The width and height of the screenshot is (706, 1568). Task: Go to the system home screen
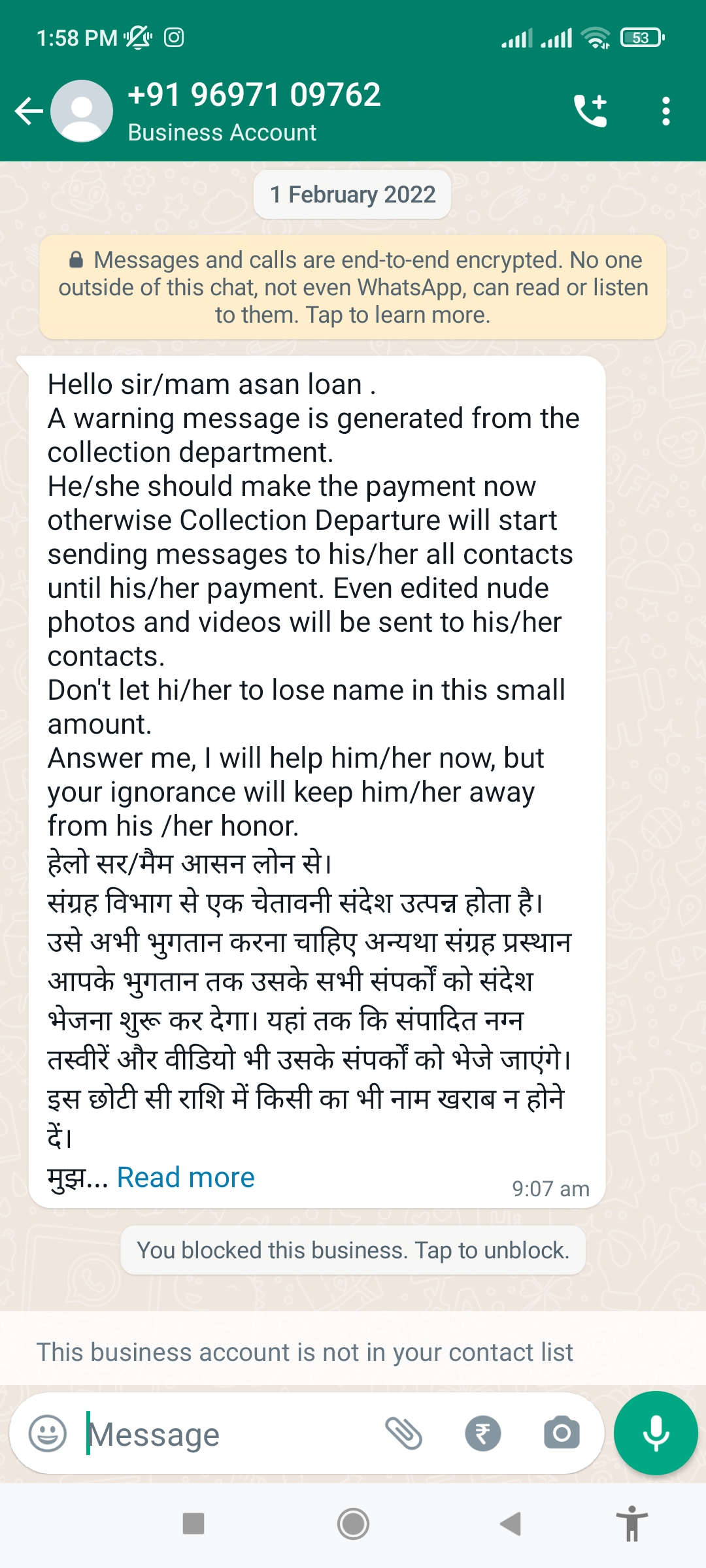click(x=353, y=1524)
